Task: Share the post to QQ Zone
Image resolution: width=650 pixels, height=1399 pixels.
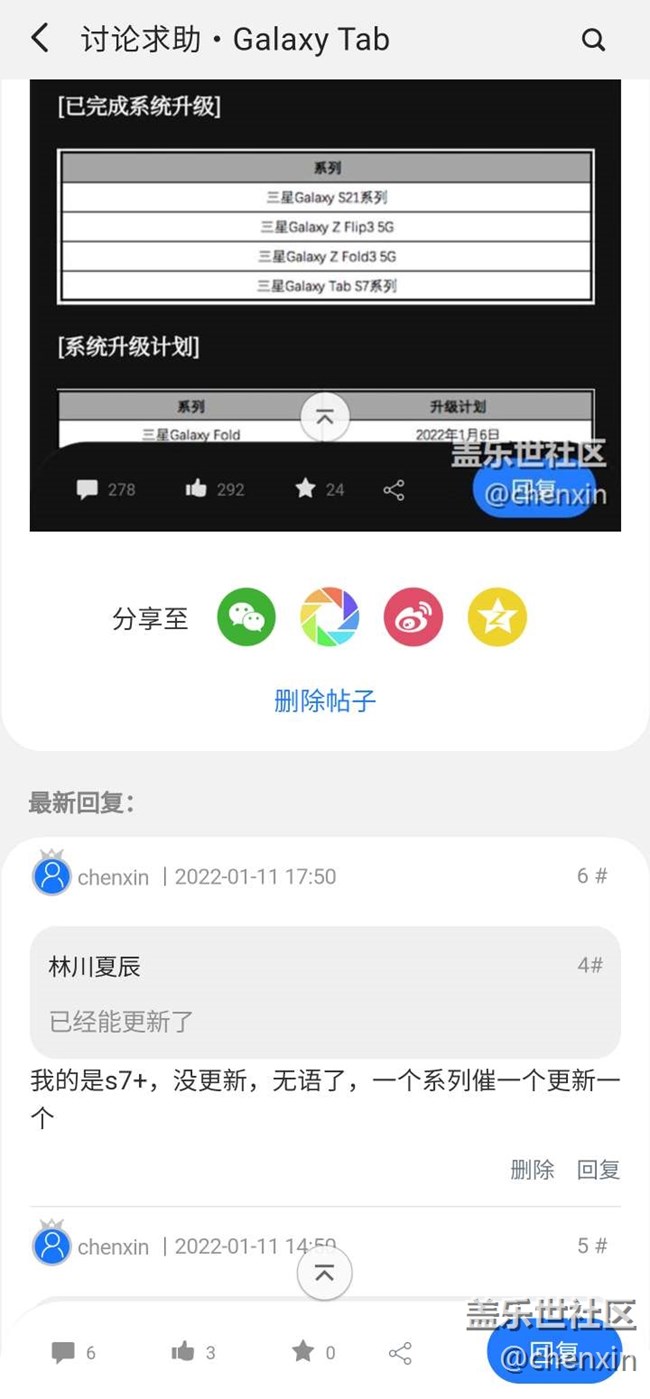Action: 496,617
